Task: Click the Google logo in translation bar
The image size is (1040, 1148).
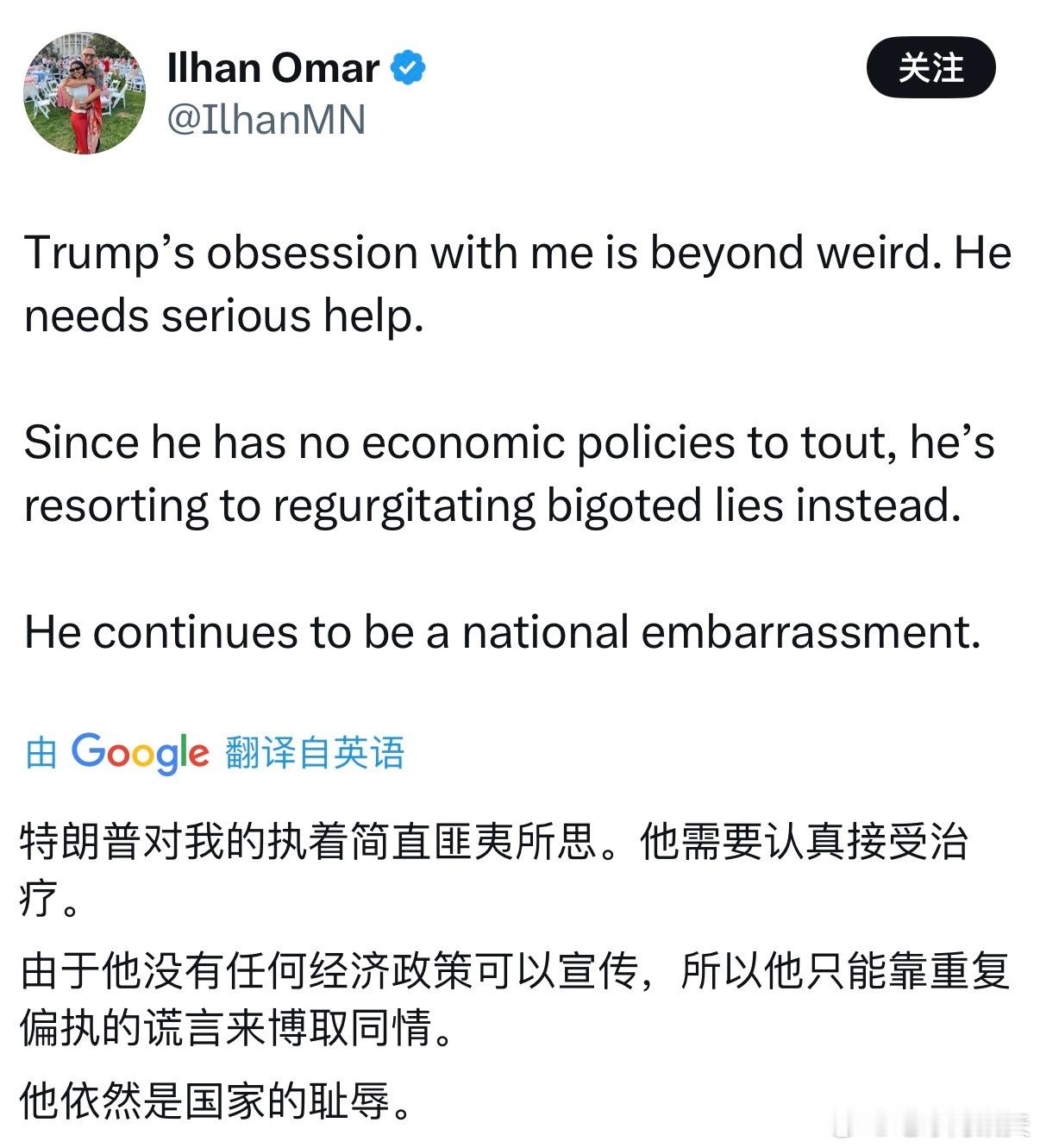Action: click(141, 752)
